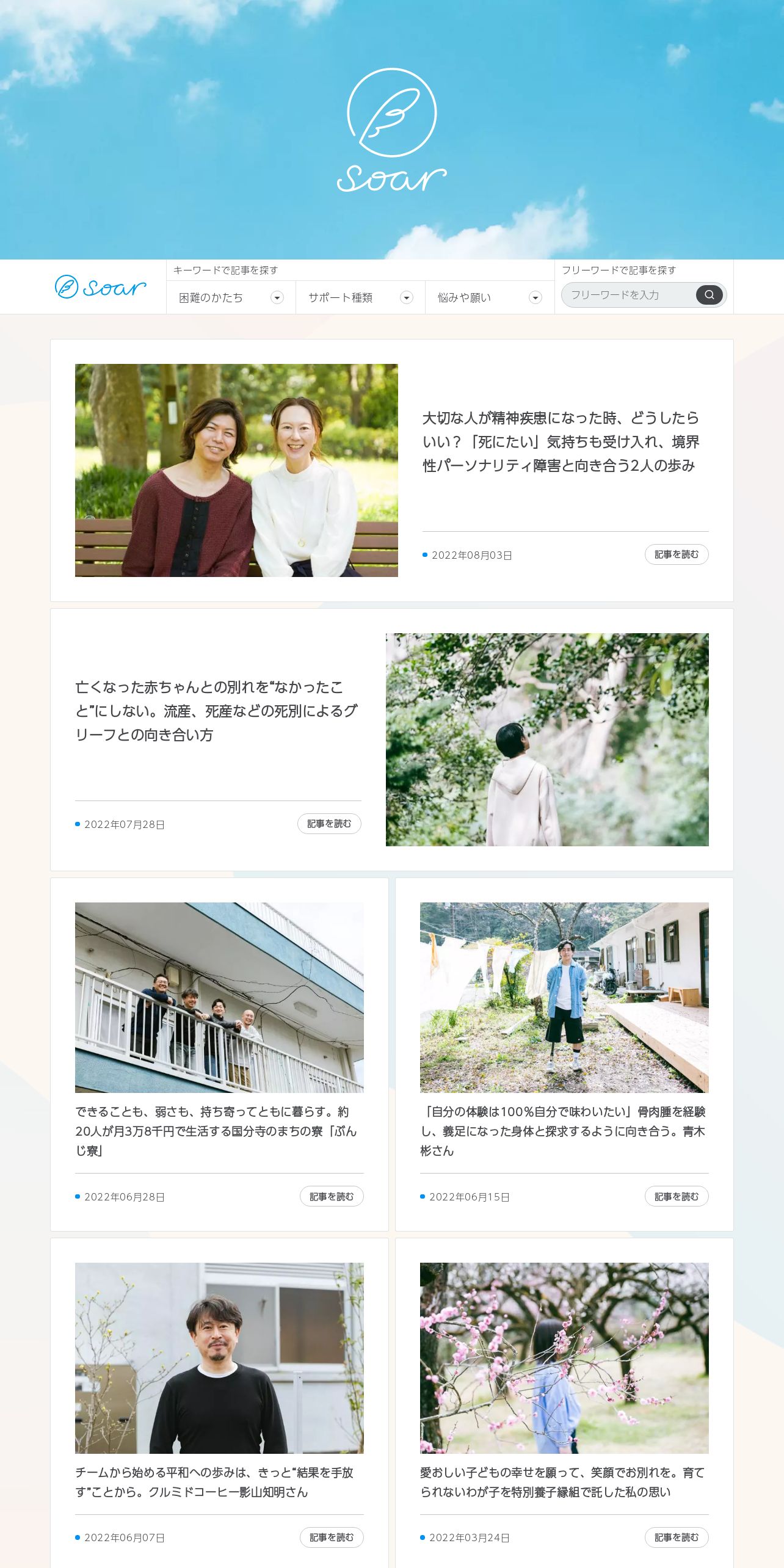This screenshot has width=784, height=1568.
Task: Open the article titled 亡くなった赤ちゃんとの別れ
Action: click(217, 711)
